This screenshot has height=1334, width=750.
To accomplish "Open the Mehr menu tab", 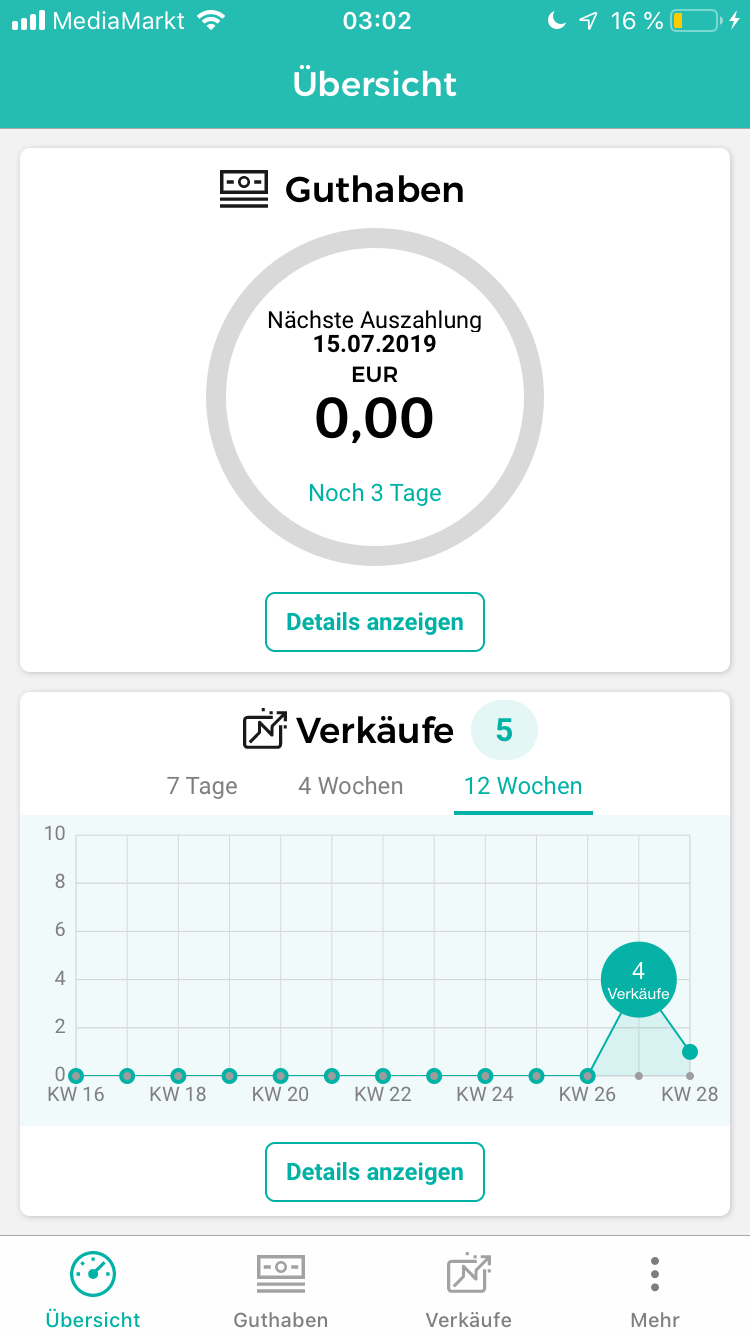I will pos(655,1288).
